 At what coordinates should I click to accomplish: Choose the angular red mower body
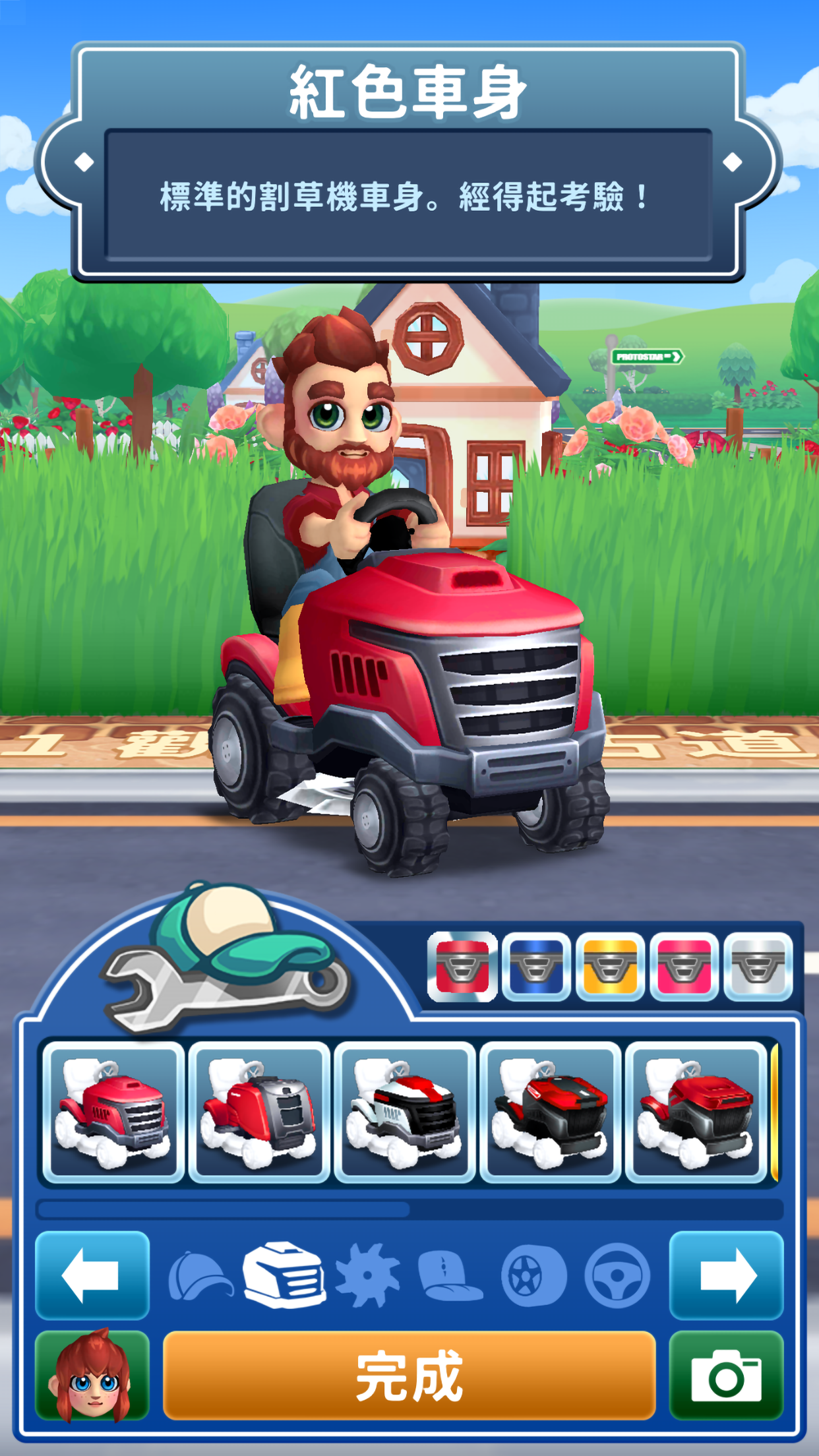tap(696, 1112)
